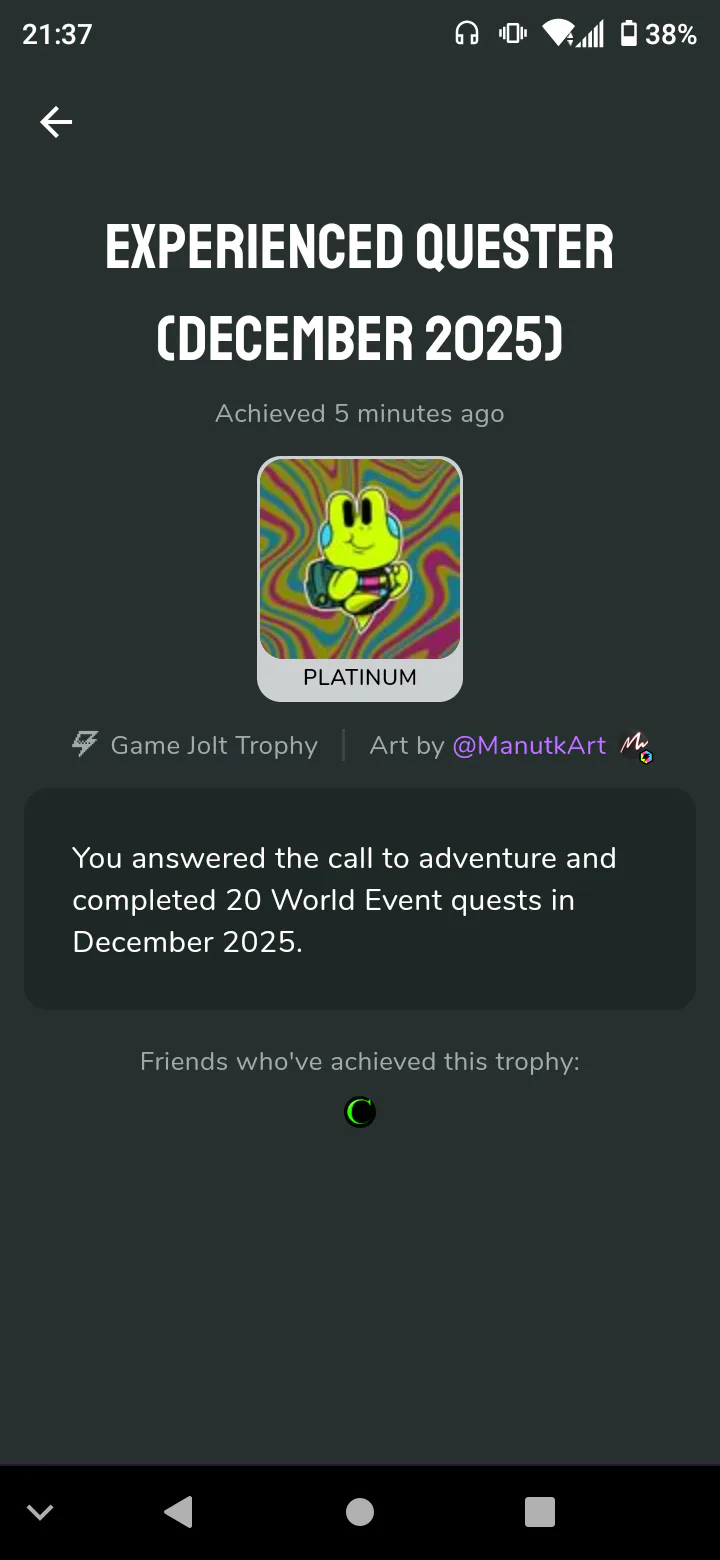Screen dimensions: 720x1560
Task: Open the recent apps overview
Action: pos(540,1511)
